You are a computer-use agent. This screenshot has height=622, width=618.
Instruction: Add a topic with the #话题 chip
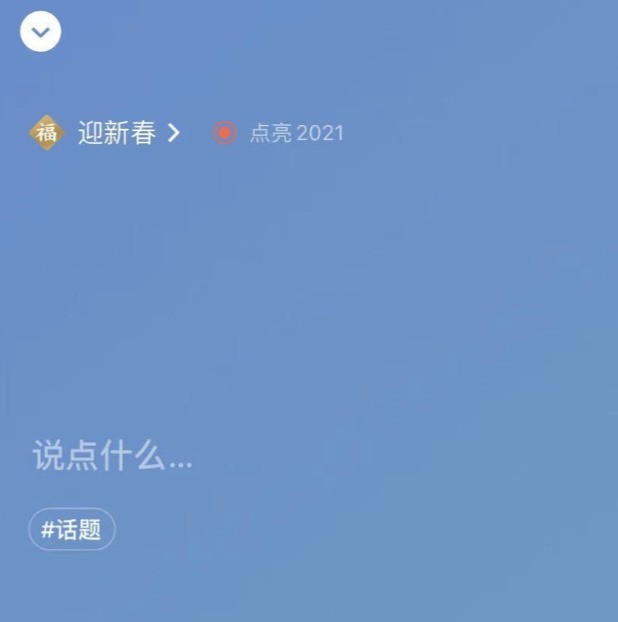click(72, 529)
